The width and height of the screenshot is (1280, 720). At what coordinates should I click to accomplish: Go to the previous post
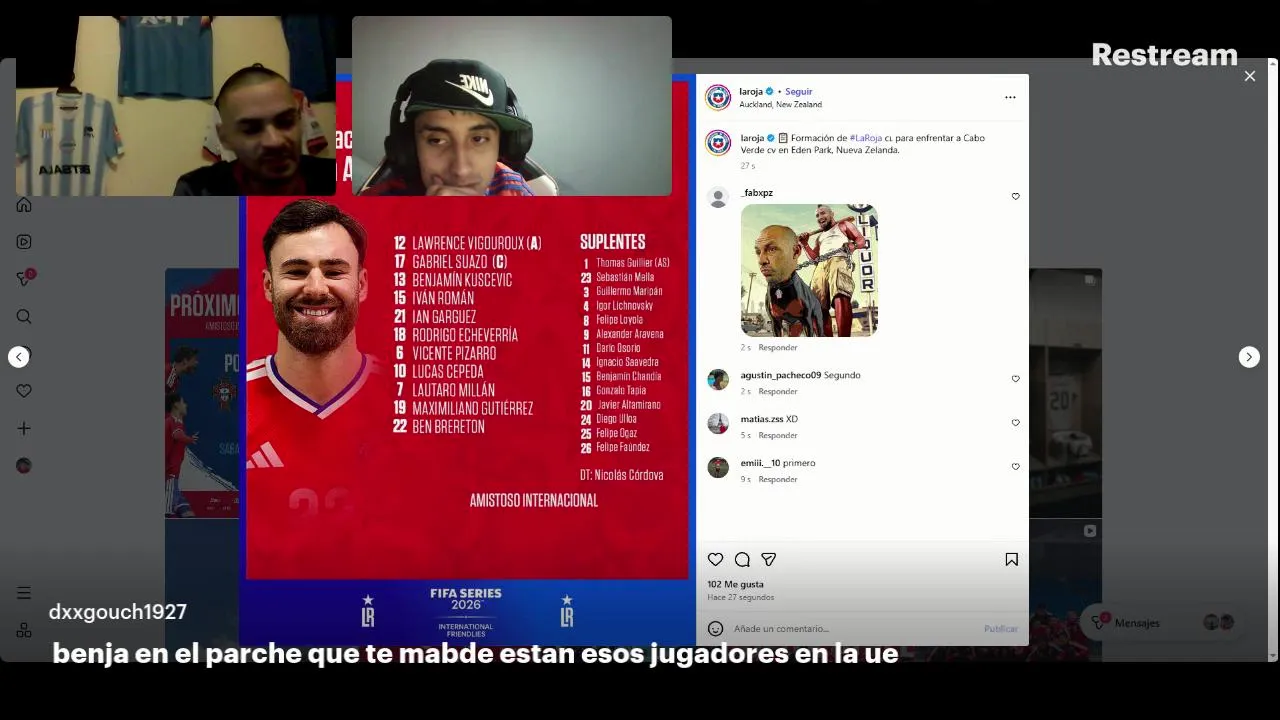click(x=19, y=357)
